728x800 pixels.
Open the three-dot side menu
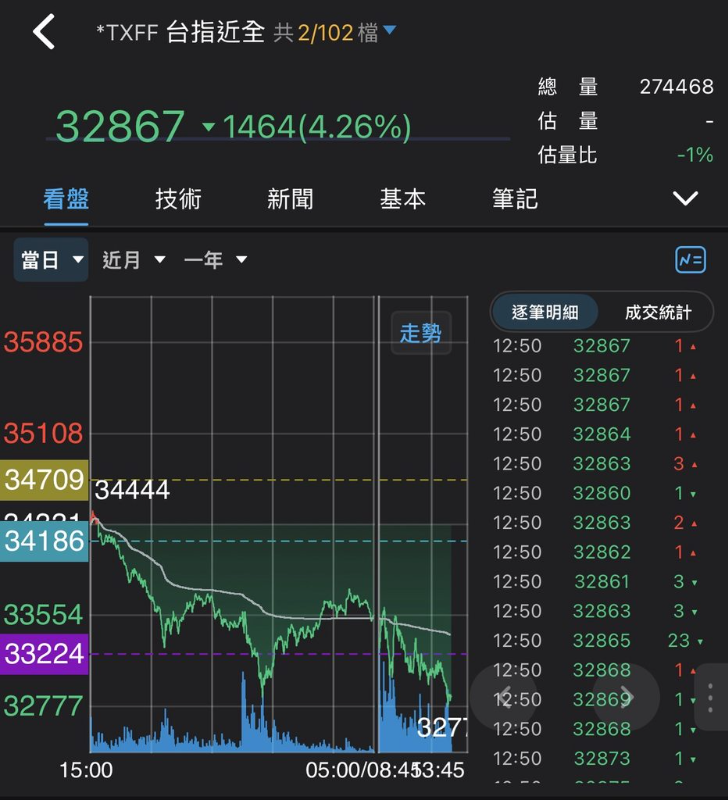pos(710,696)
